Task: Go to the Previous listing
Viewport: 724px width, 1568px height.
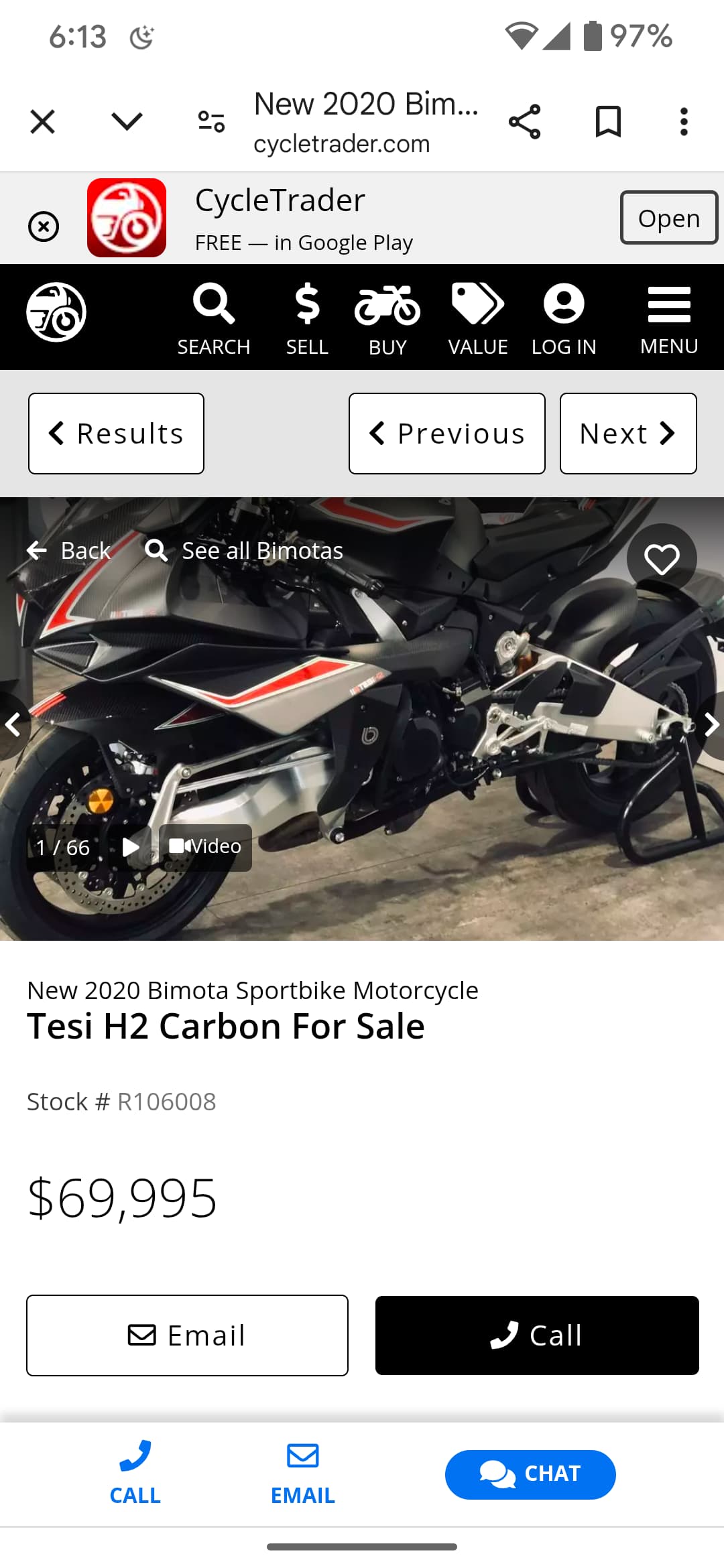Action: pos(446,434)
